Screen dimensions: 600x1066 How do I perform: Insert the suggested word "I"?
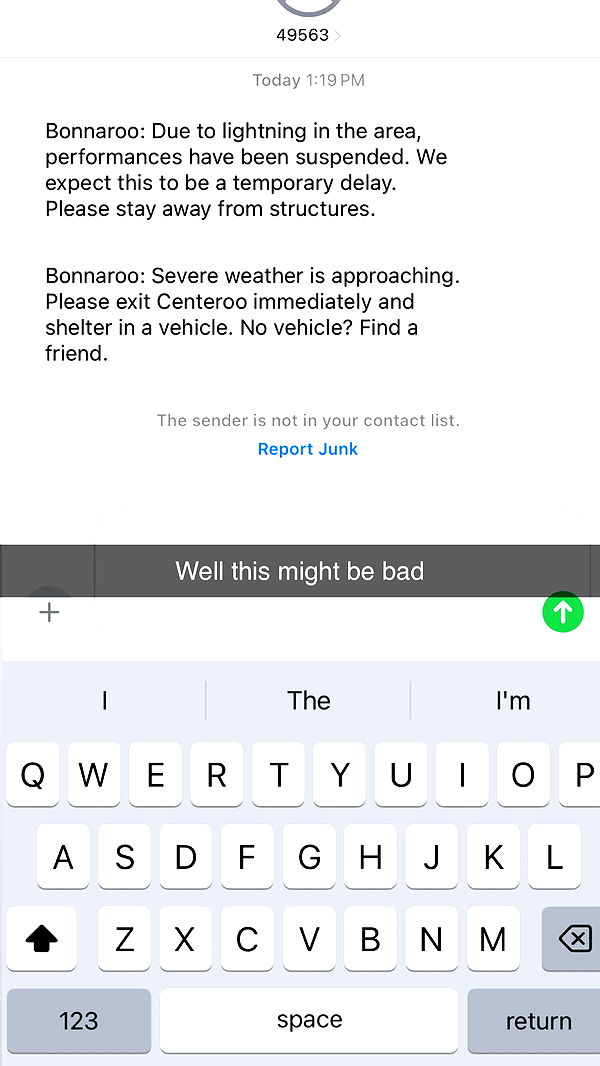[104, 701]
